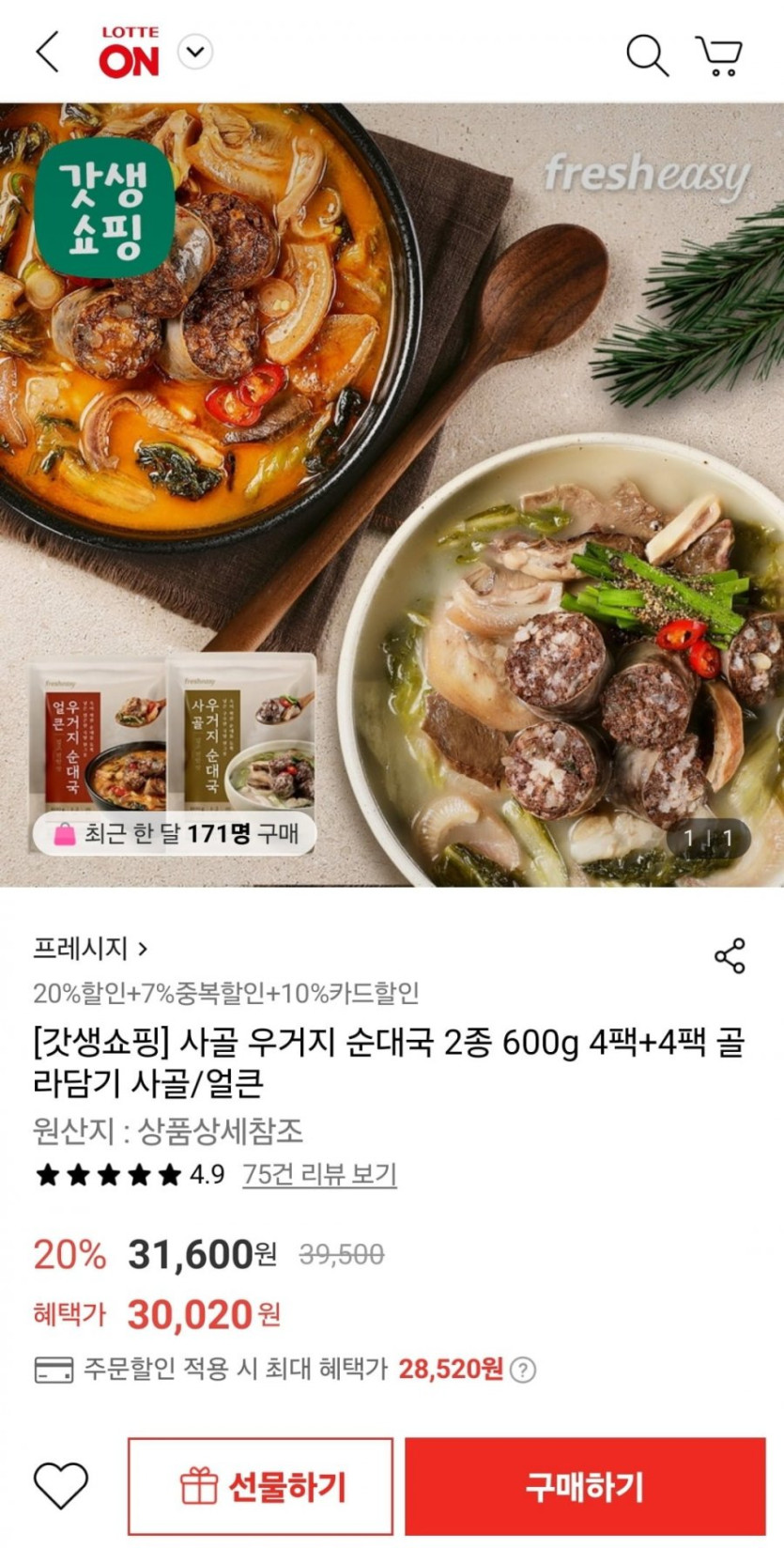
Task: Tap 선물하기 to send as gift
Action: 261,1486
